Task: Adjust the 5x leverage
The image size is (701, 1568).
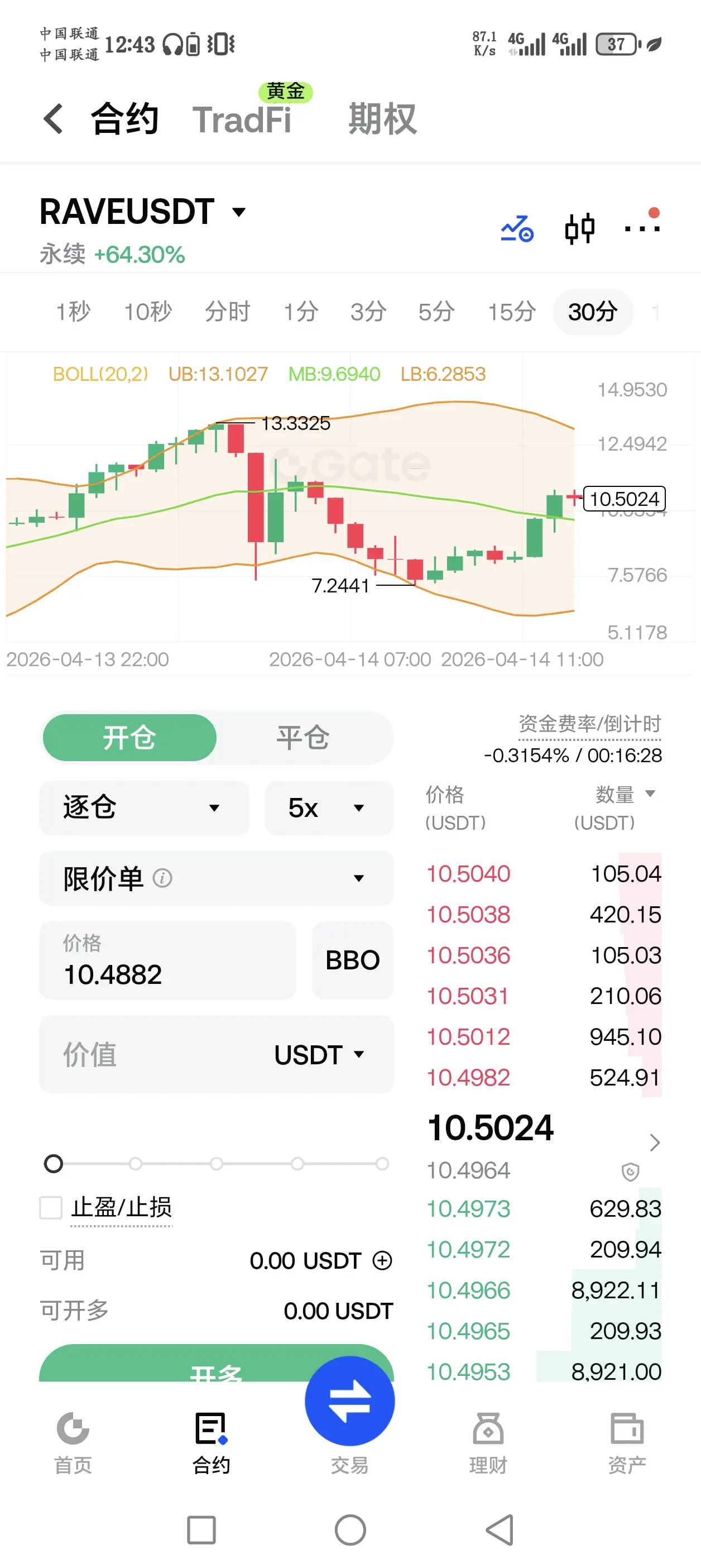Action: tap(329, 808)
